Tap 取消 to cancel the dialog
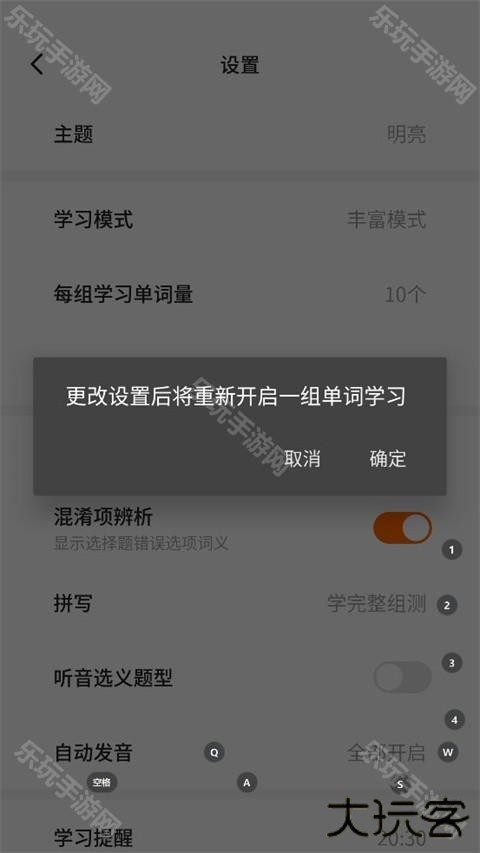This screenshot has height=853, width=480. (303, 459)
